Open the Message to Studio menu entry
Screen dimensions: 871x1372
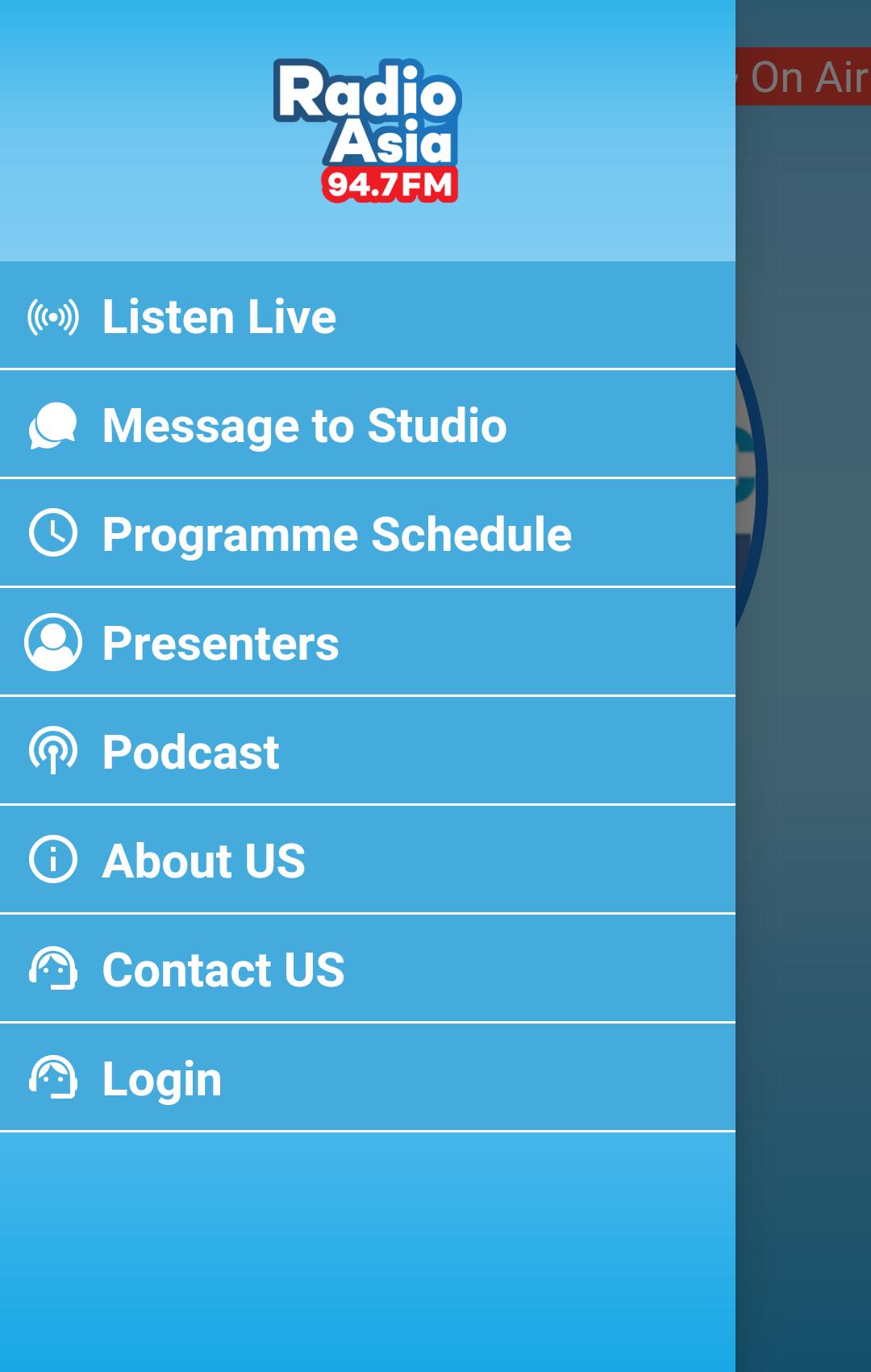(304, 426)
